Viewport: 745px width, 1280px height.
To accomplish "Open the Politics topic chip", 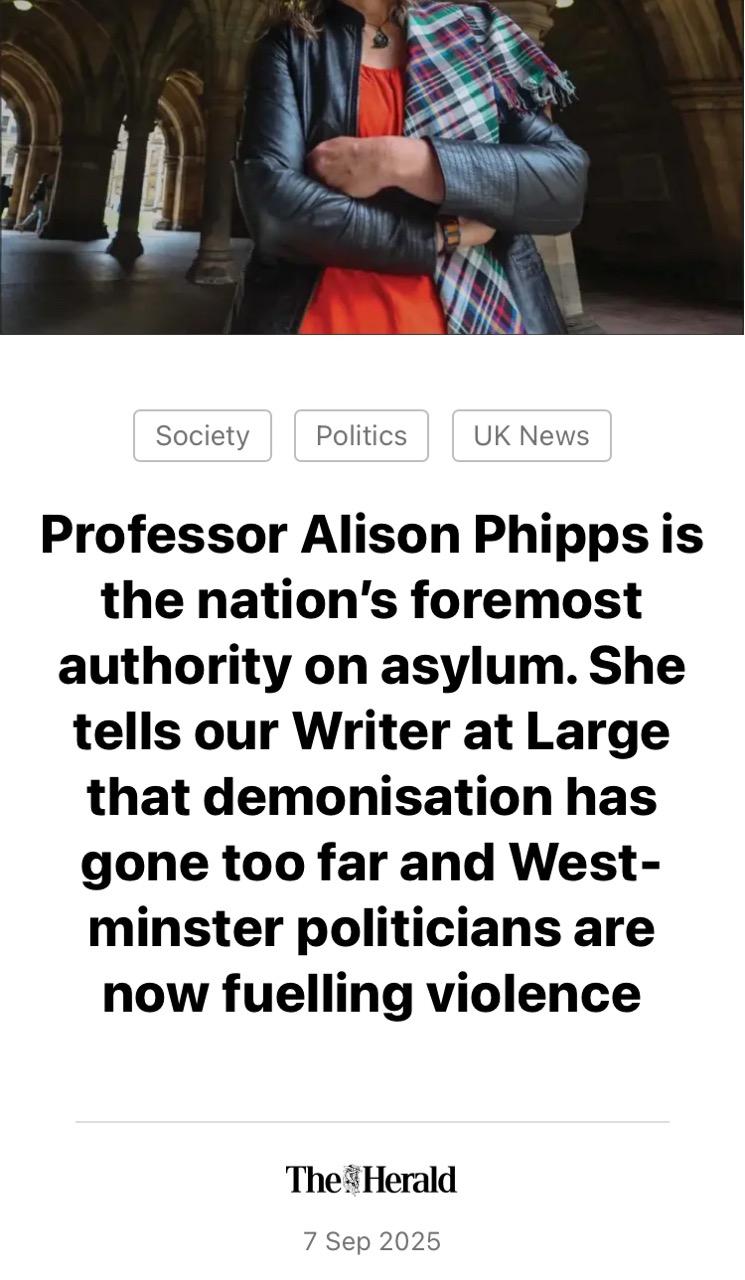I will click(x=361, y=436).
